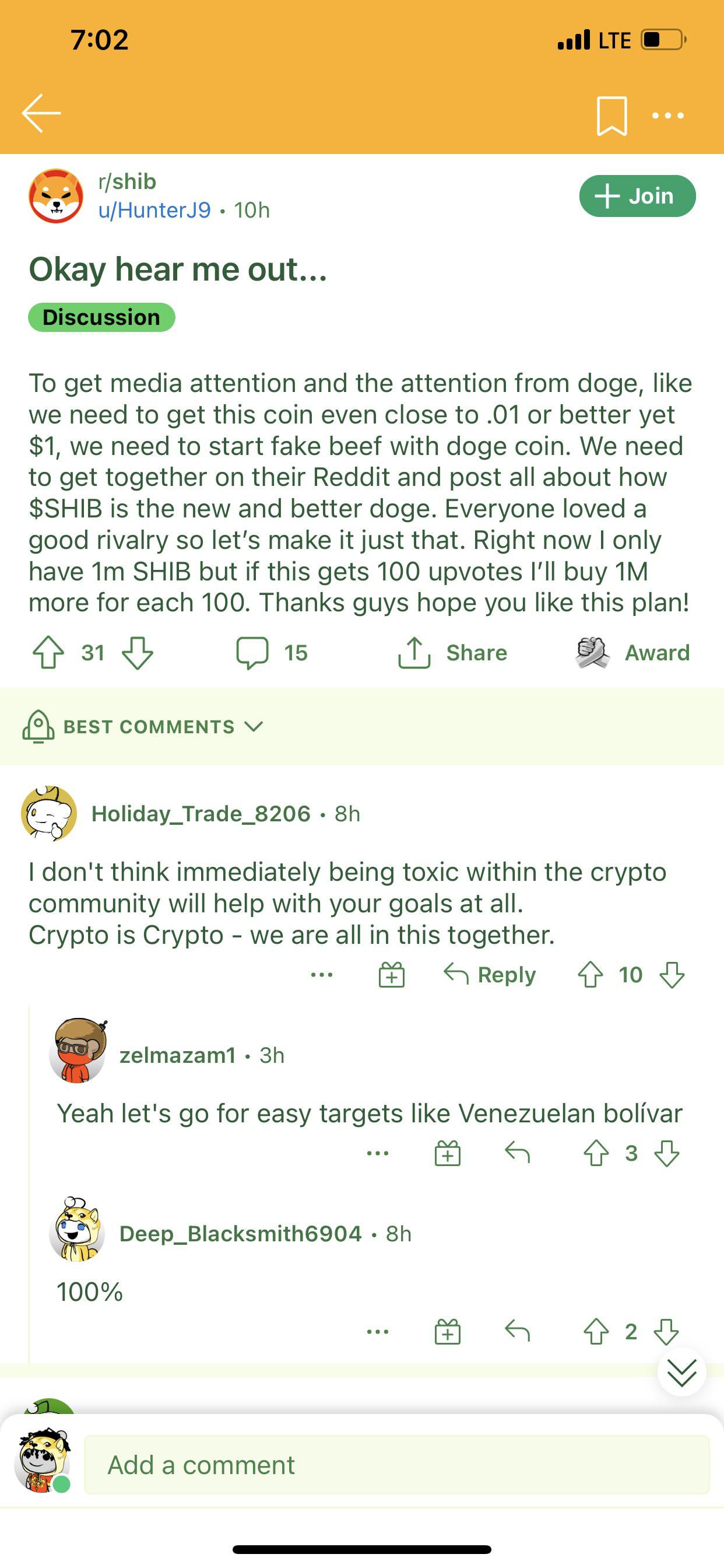Give an award to this post
Viewport: 724px width, 1568px height.
(x=632, y=653)
